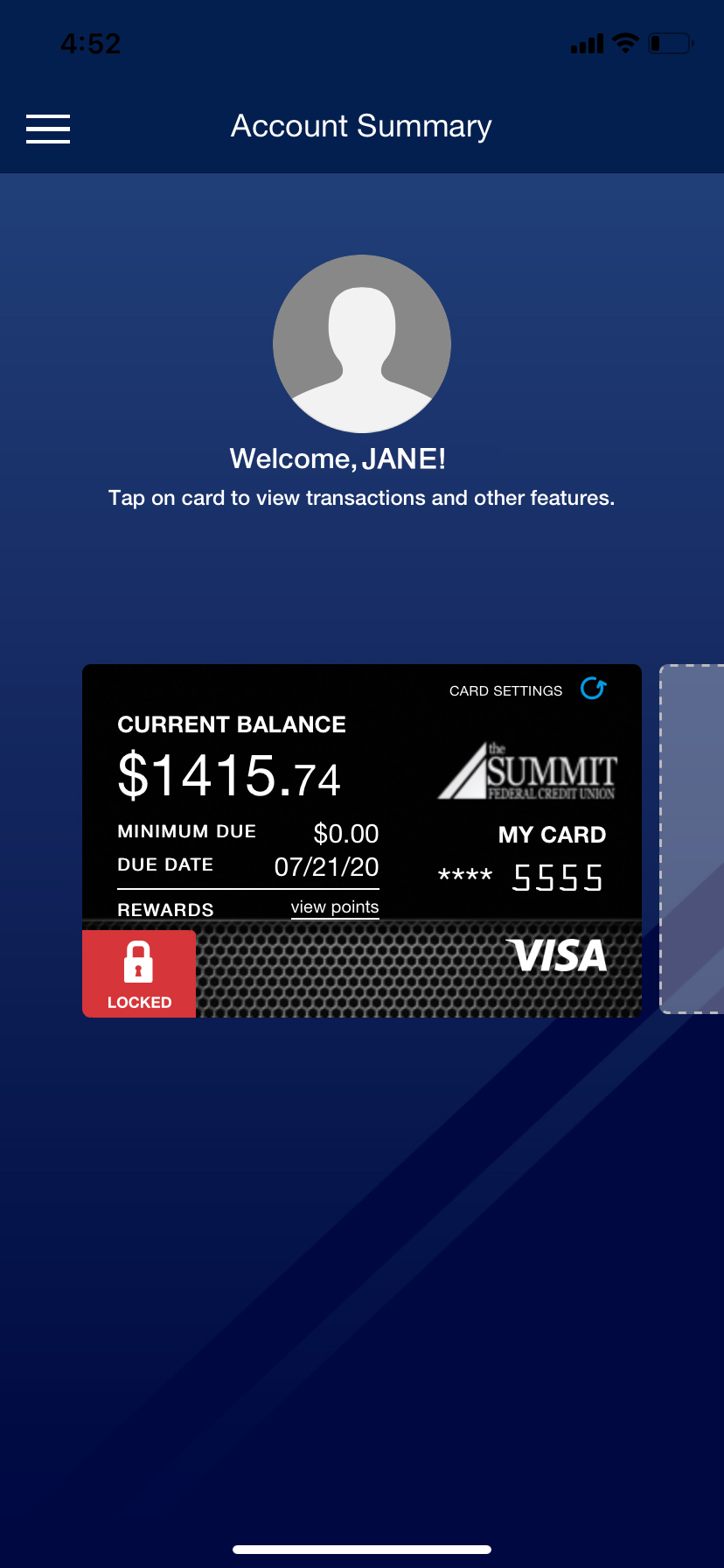Open the hamburger drawer menu
724x1568 pixels.
pos(48,129)
